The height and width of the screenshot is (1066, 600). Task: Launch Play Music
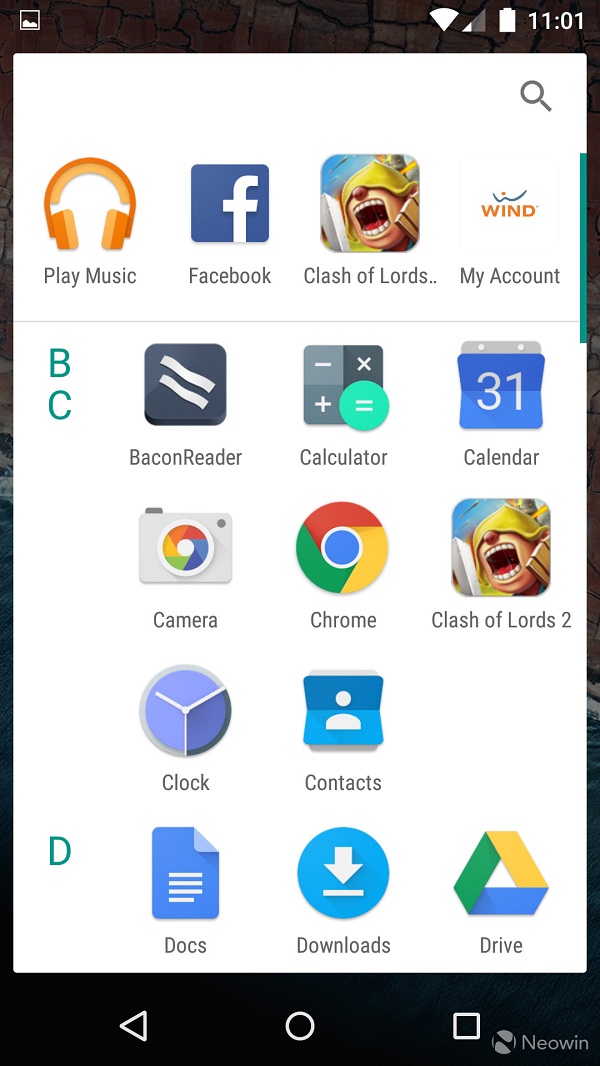tap(90, 205)
